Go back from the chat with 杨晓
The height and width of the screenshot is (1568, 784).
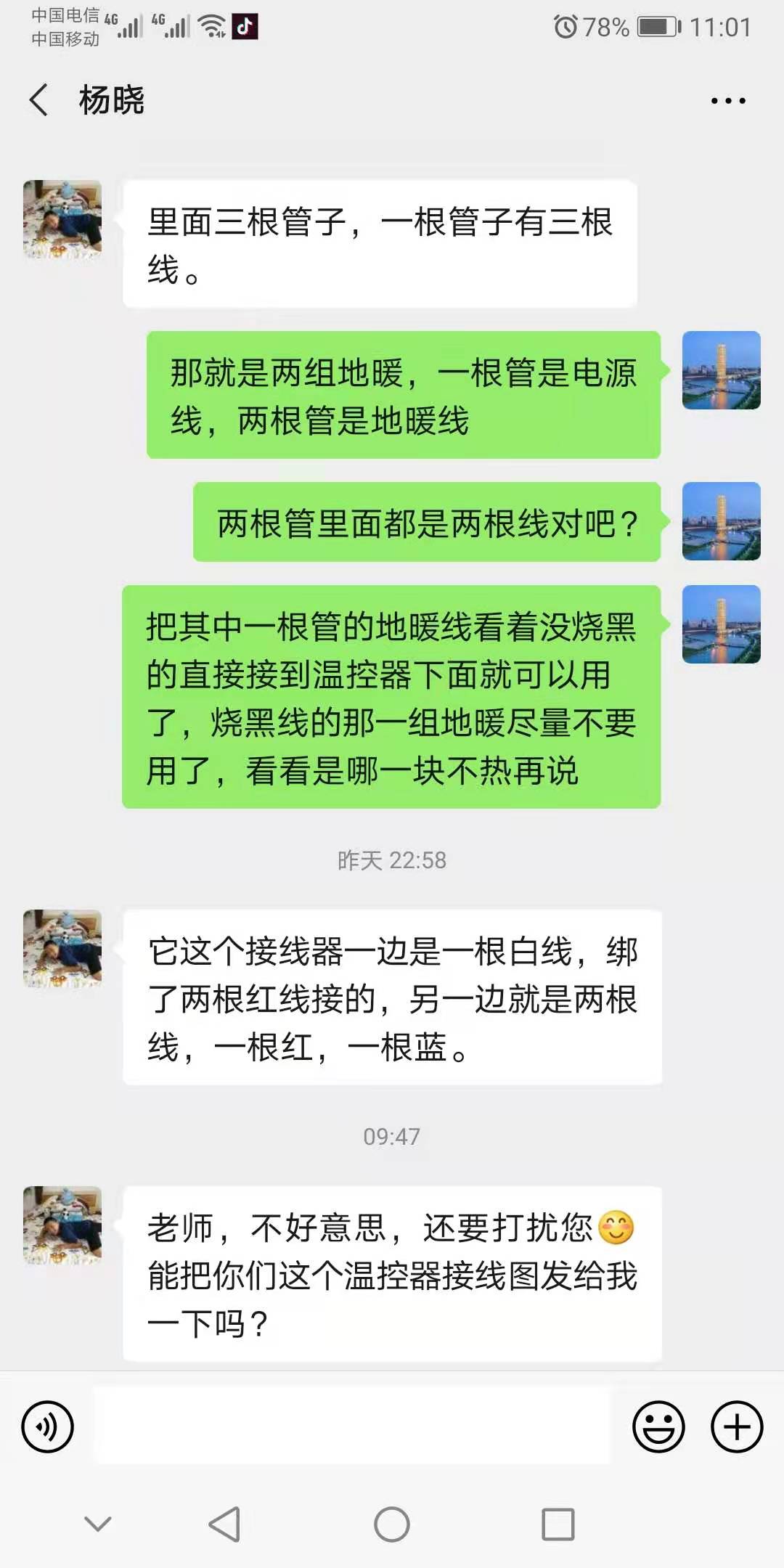pyautogui.click(x=39, y=100)
